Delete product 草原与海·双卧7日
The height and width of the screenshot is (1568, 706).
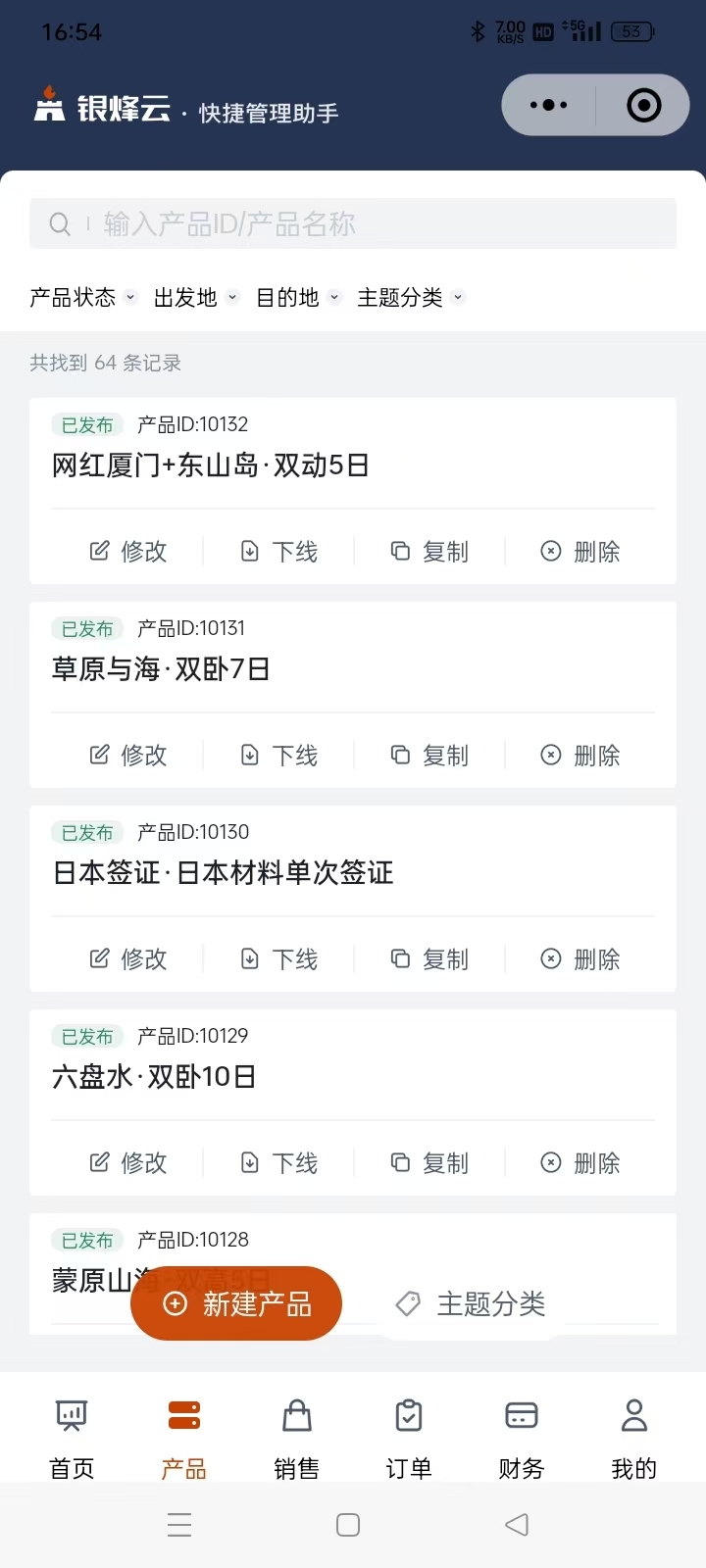(580, 756)
